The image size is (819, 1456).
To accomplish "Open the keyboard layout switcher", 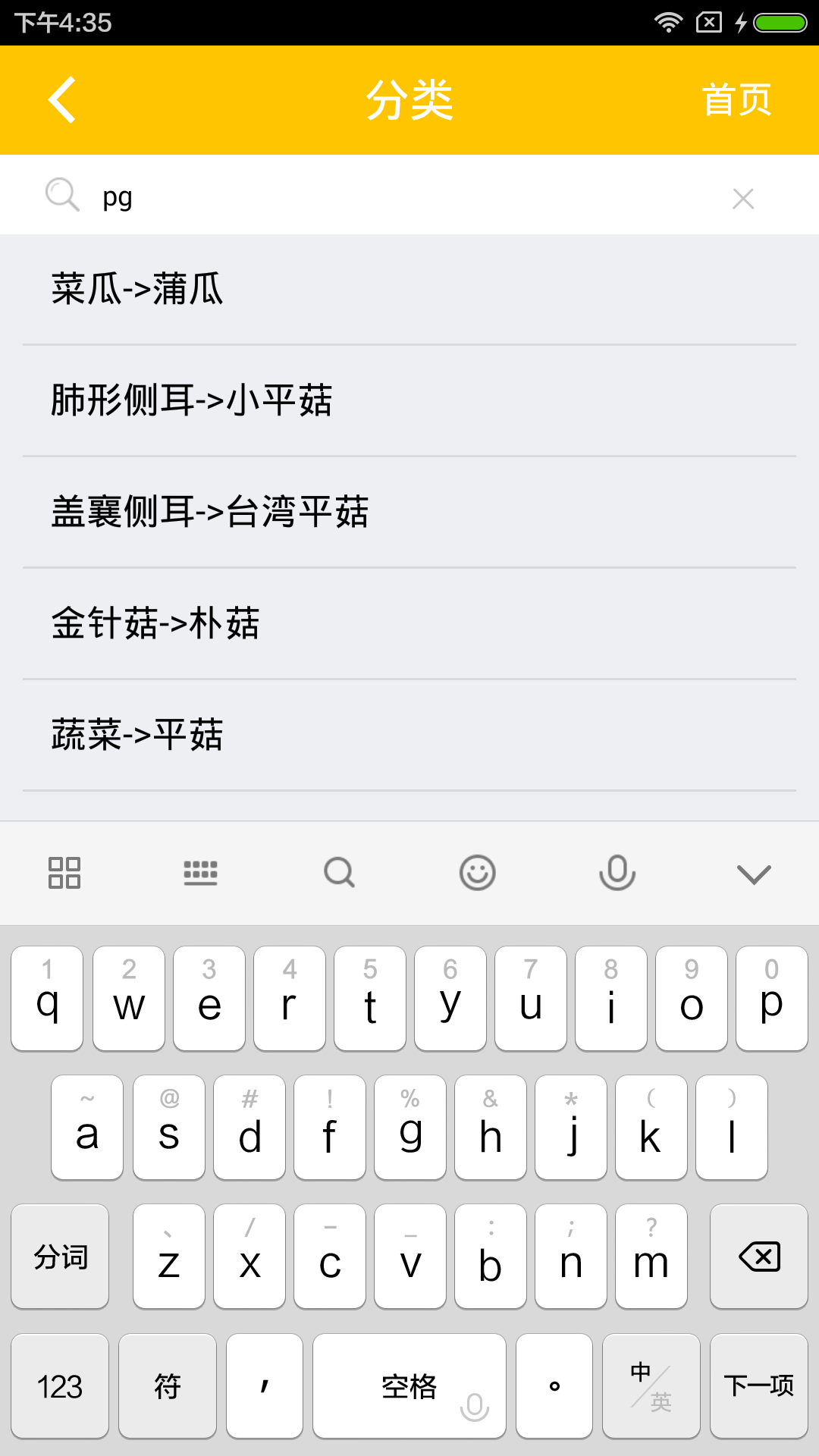I will pos(200,873).
